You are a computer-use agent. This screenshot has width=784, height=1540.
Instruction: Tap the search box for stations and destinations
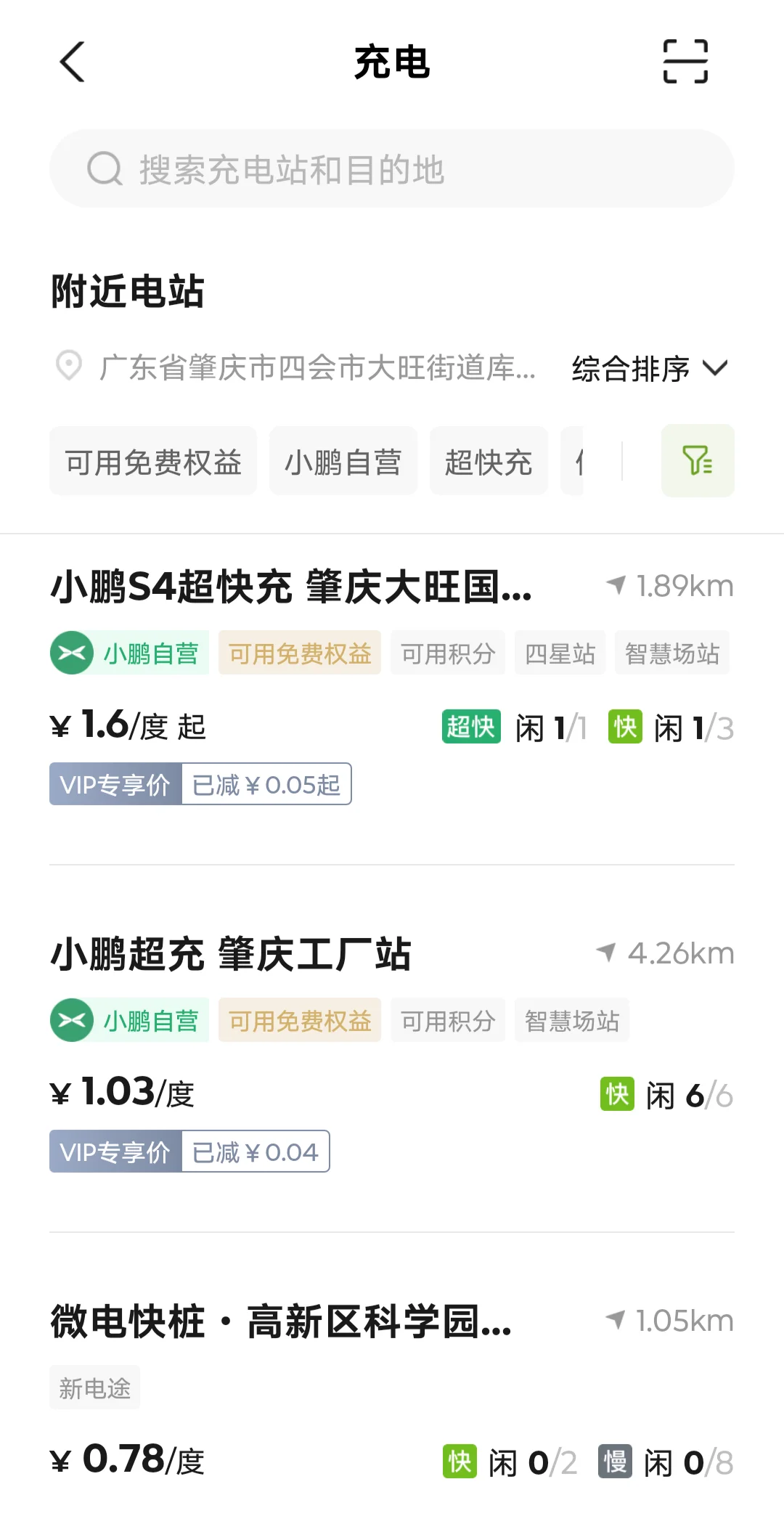[392, 168]
